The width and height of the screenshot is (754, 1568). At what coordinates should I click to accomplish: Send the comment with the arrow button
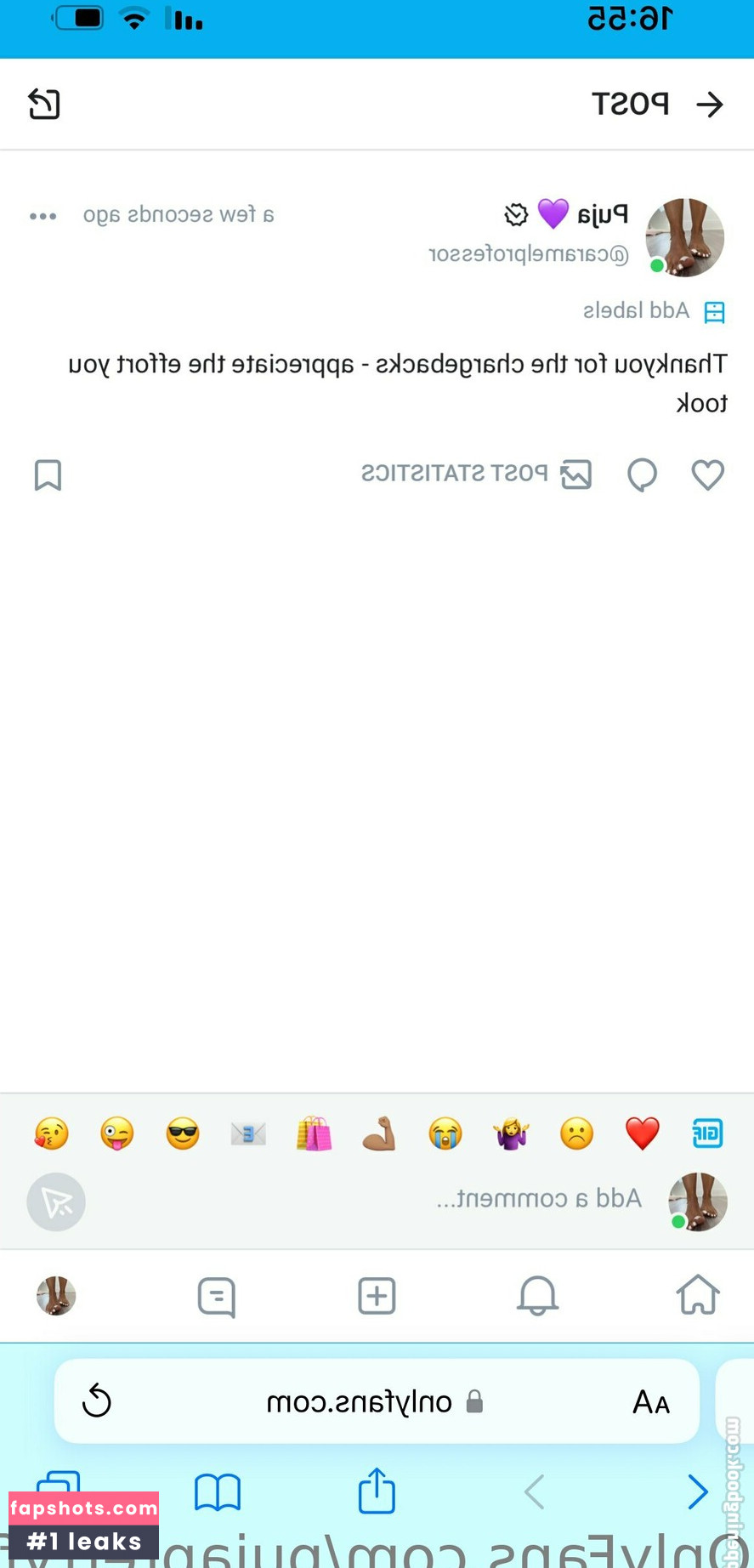click(x=56, y=1202)
